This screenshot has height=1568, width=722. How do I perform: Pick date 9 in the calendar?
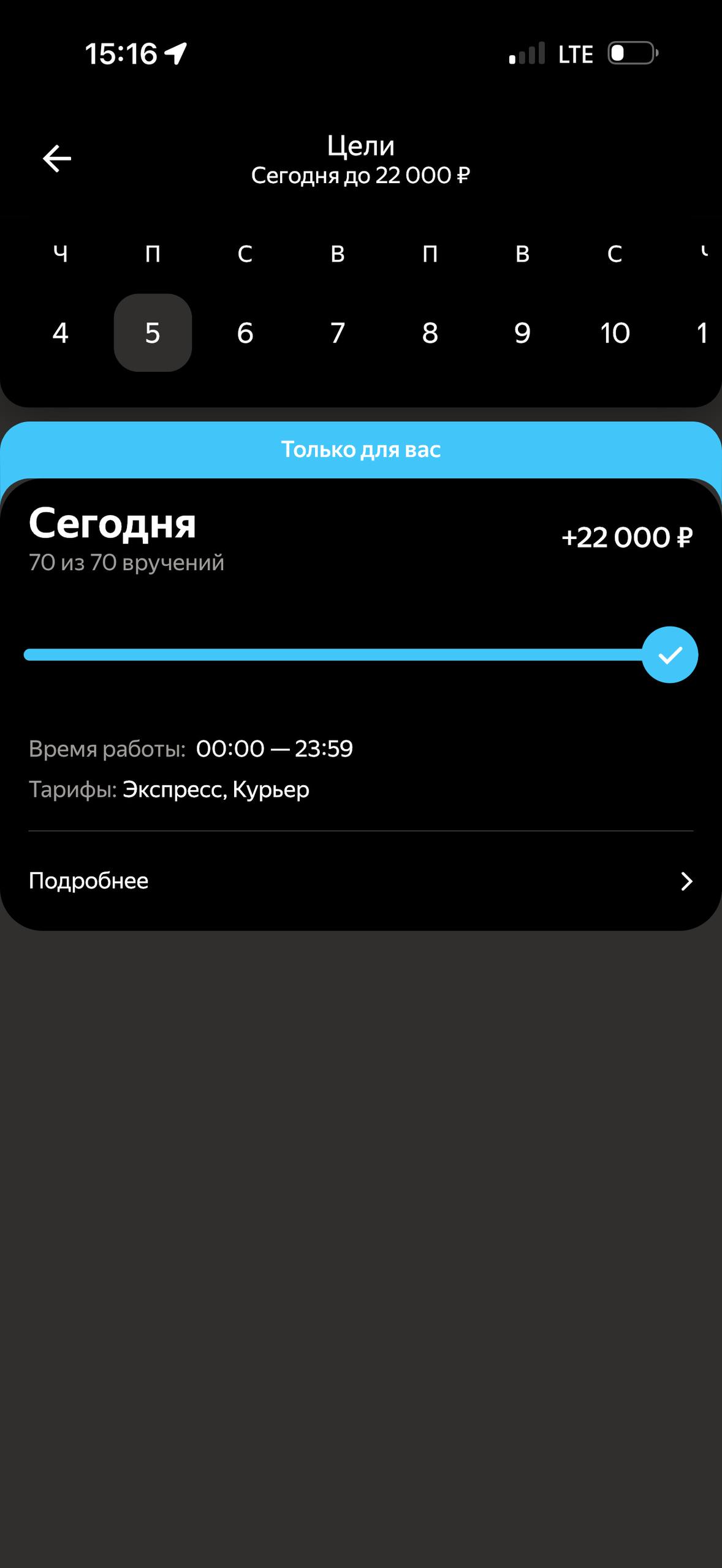click(x=522, y=333)
